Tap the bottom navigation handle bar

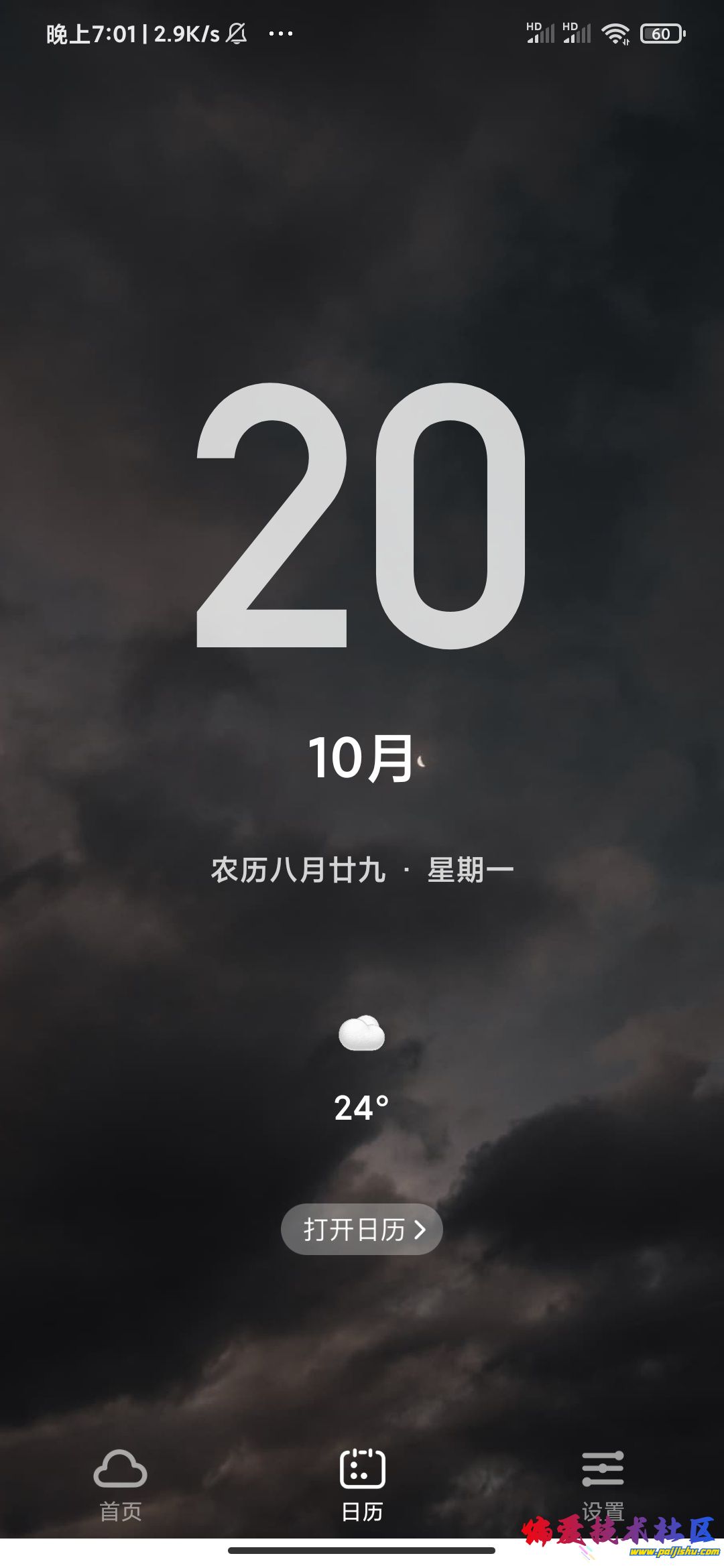pos(362,1551)
